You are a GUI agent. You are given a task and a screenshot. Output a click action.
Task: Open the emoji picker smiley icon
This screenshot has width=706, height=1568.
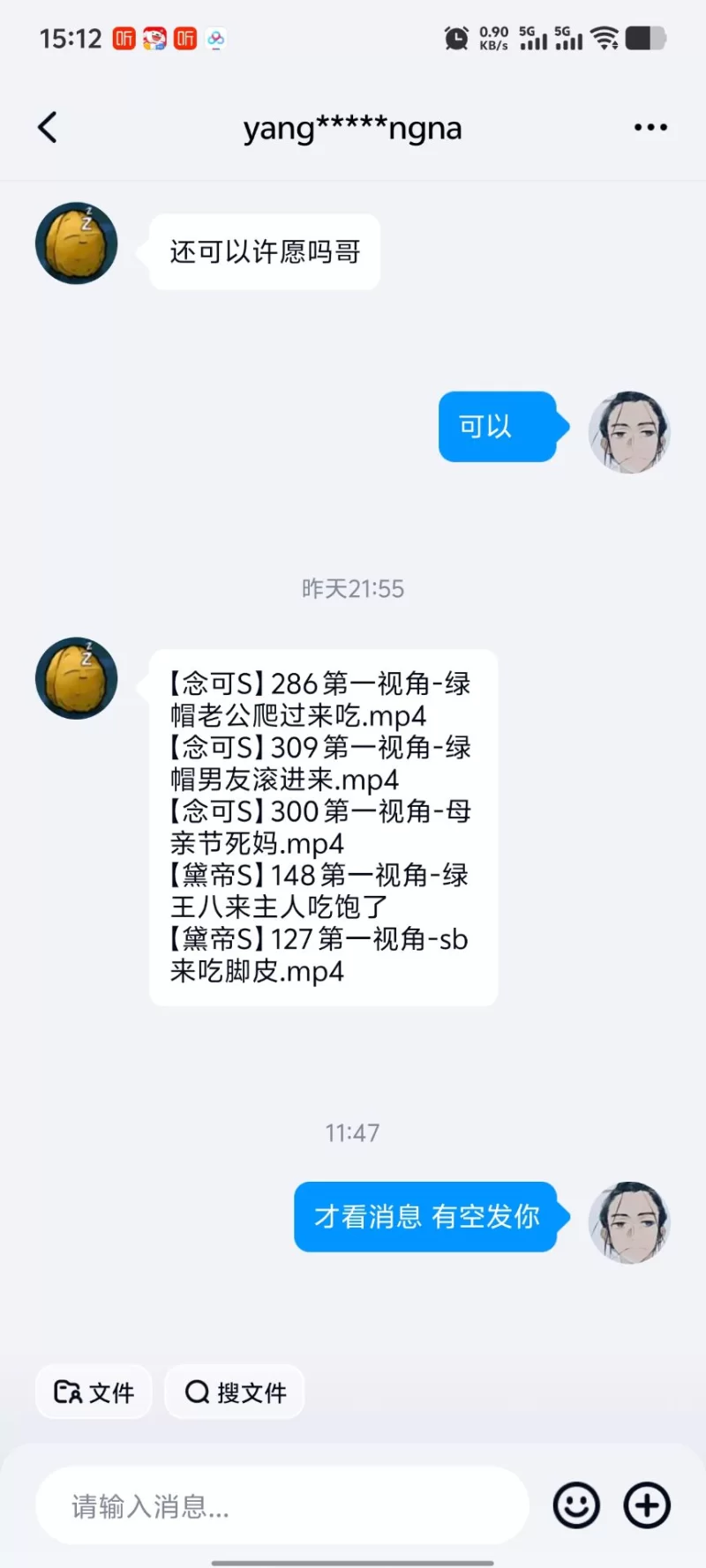576,1505
